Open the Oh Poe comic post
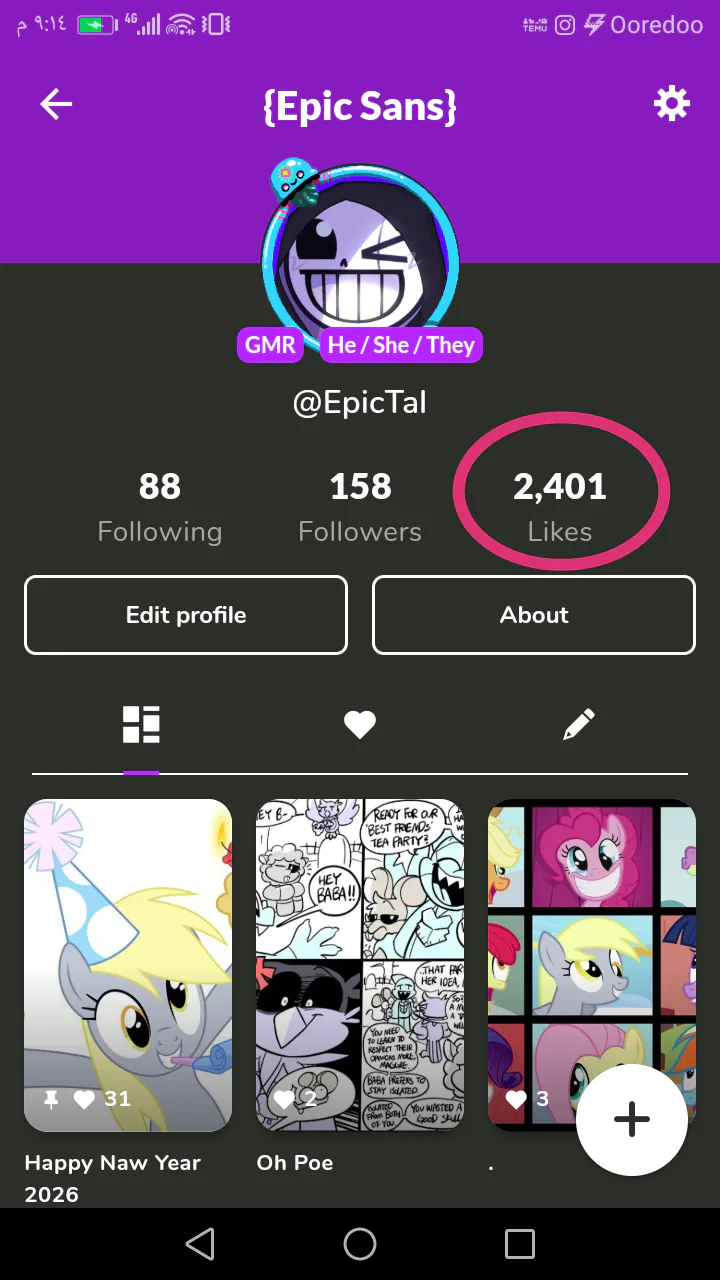This screenshot has width=720, height=1280. (x=360, y=965)
